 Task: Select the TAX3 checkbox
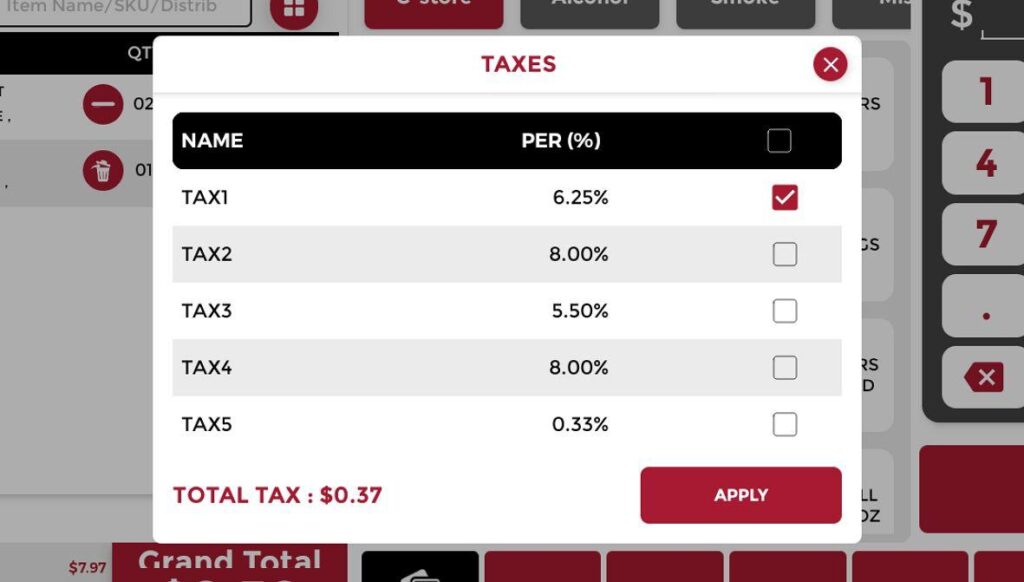784,311
